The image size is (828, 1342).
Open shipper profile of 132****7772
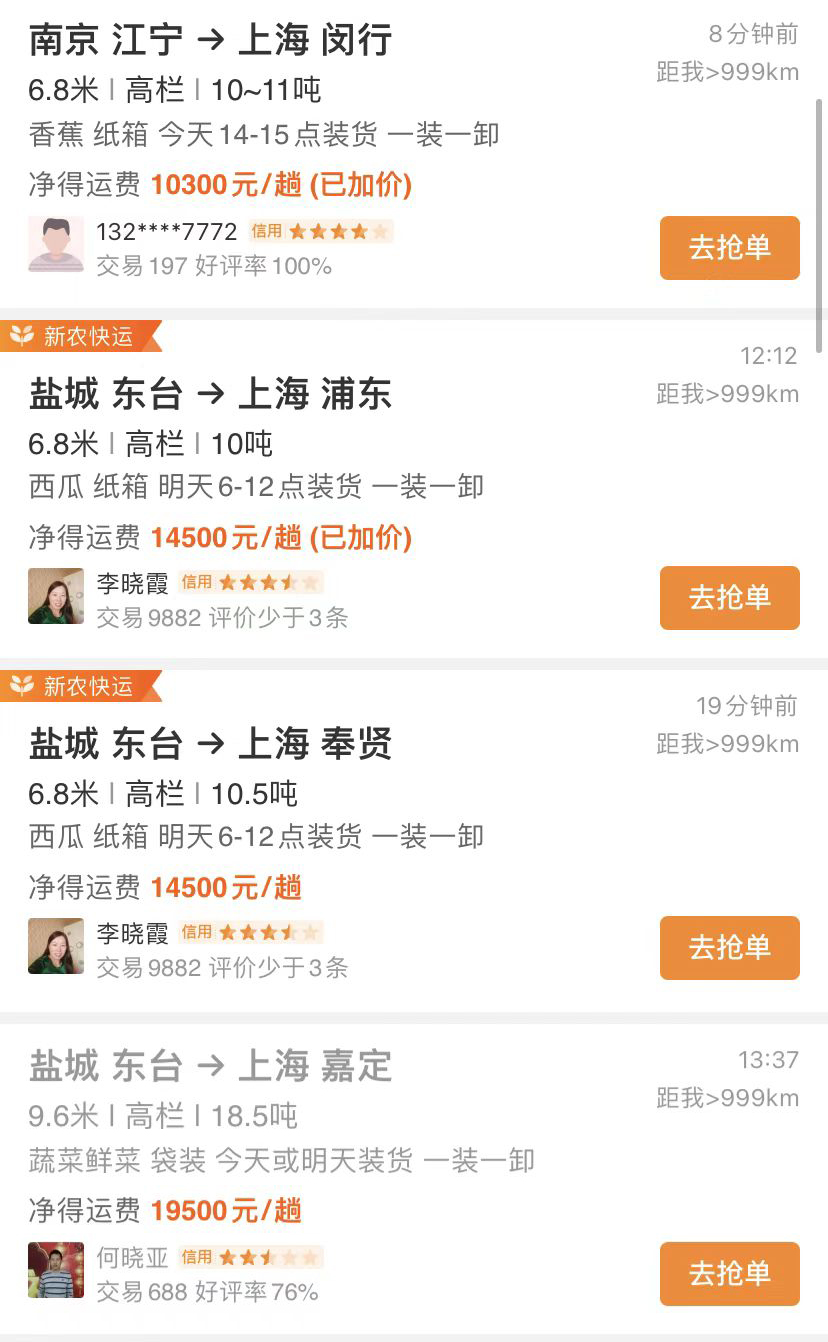[x=56, y=244]
